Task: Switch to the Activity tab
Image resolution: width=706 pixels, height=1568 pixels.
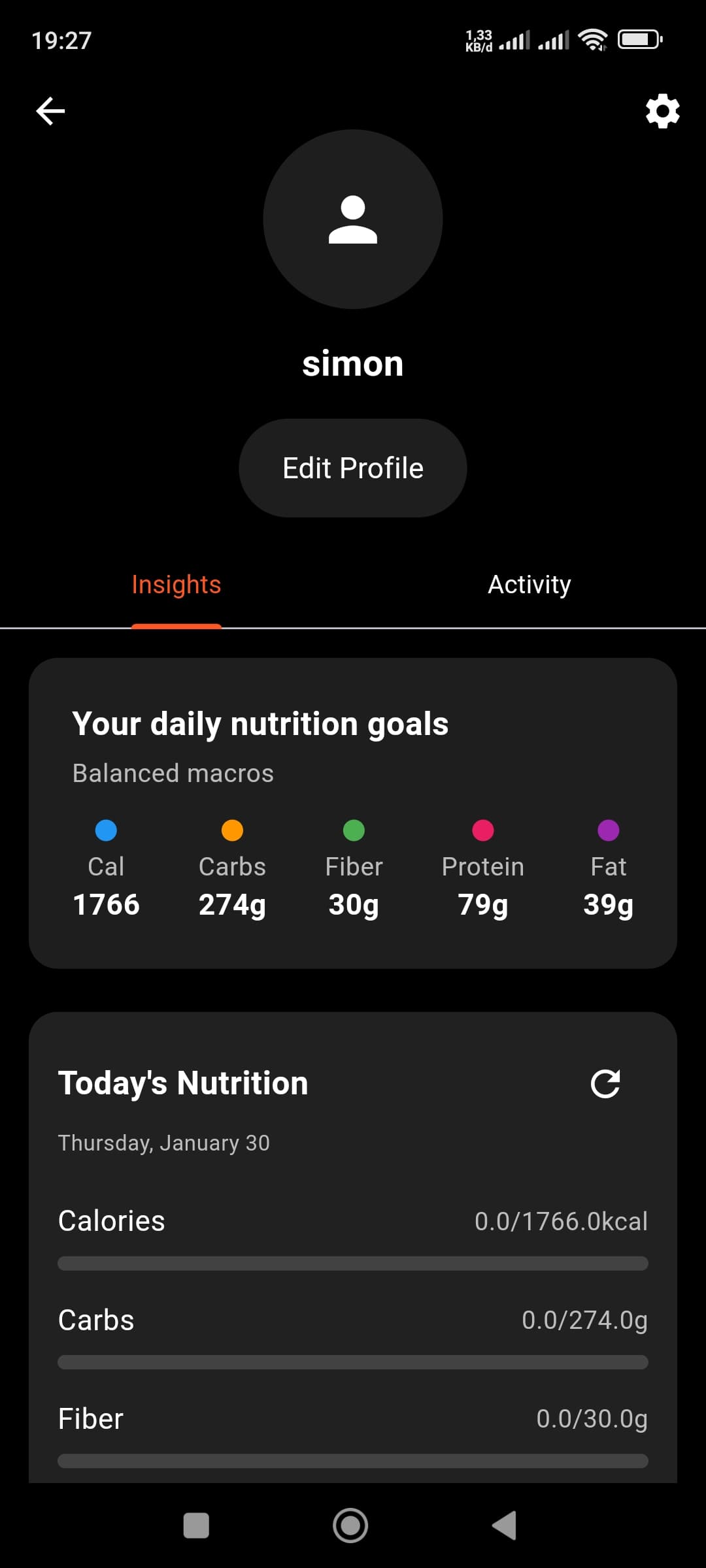Action: (529, 585)
